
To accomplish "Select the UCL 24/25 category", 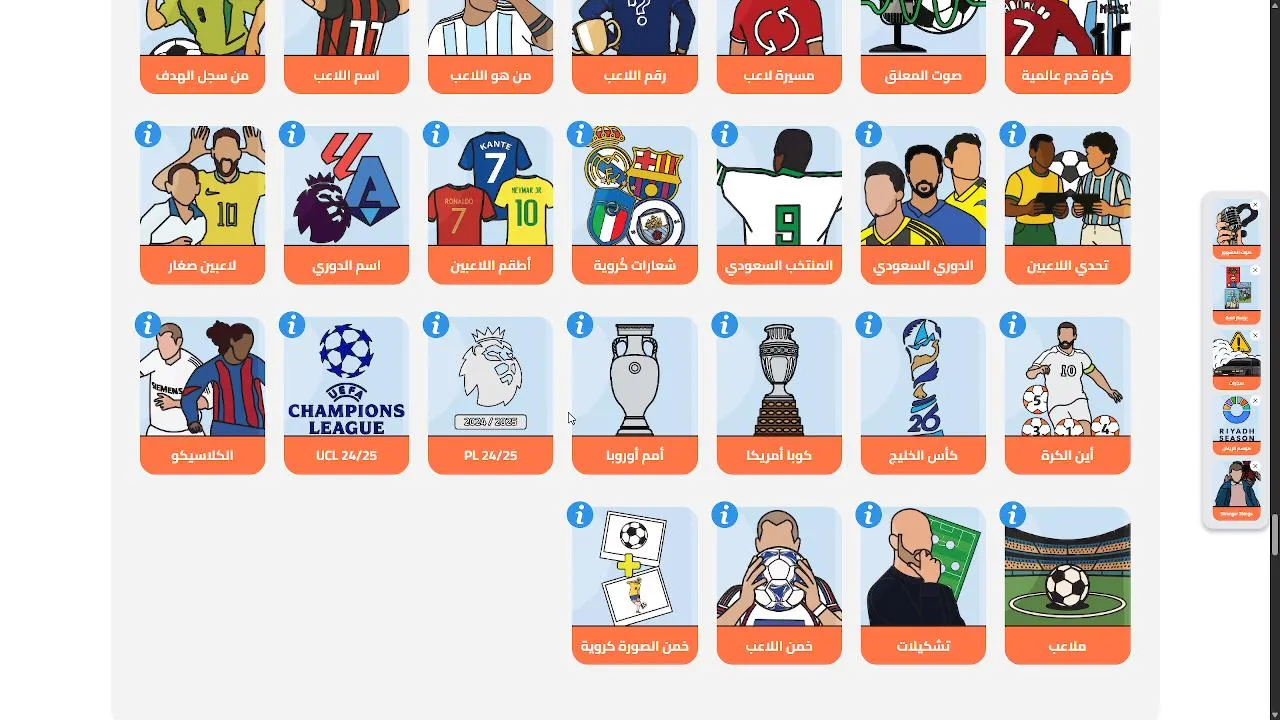I will tap(346, 395).
